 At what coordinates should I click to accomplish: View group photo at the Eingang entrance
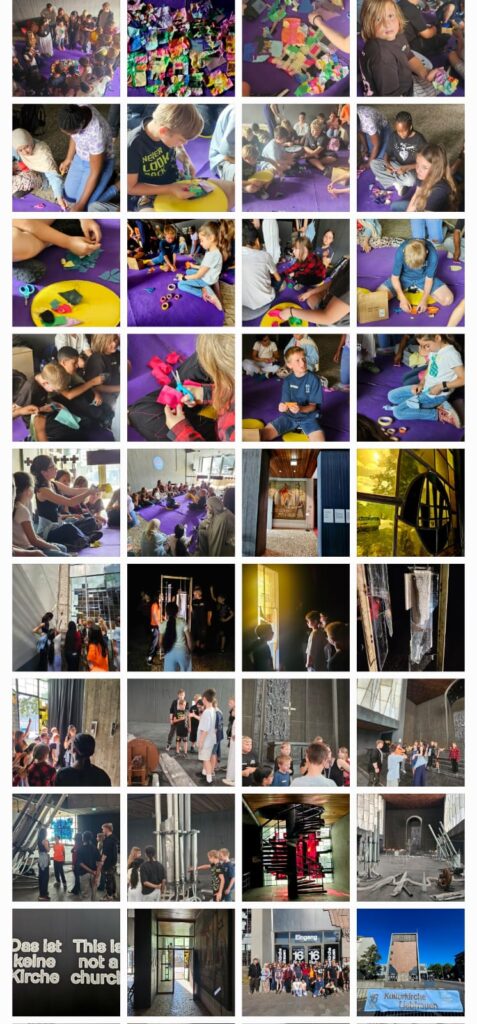[296, 962]
